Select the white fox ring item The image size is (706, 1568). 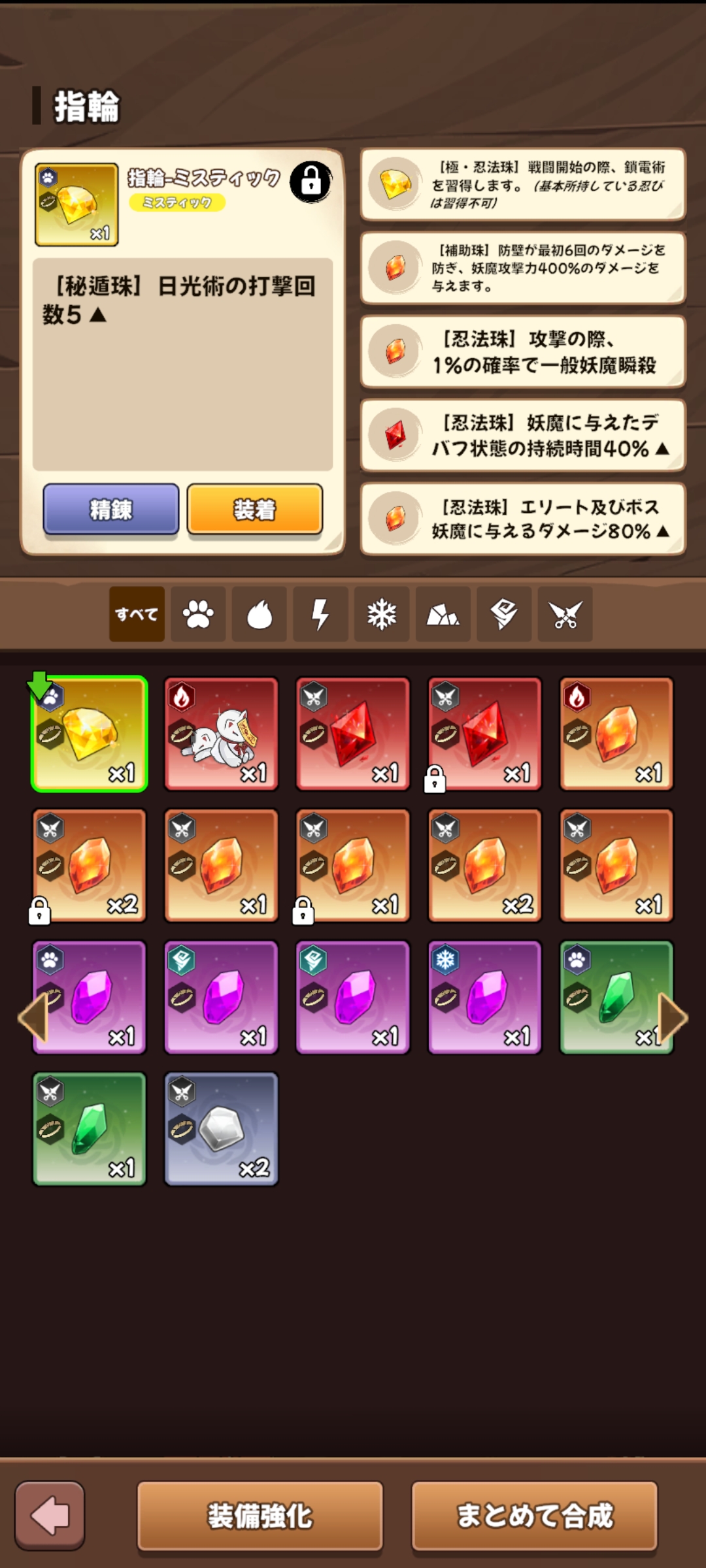(x=221, y=734)
